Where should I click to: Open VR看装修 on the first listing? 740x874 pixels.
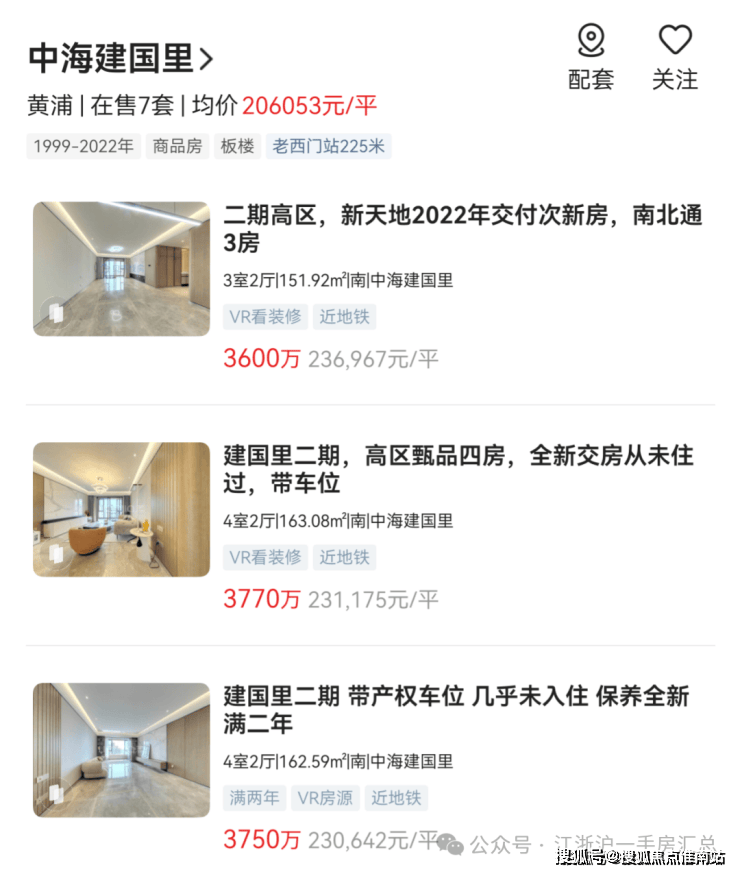point(264,317)
